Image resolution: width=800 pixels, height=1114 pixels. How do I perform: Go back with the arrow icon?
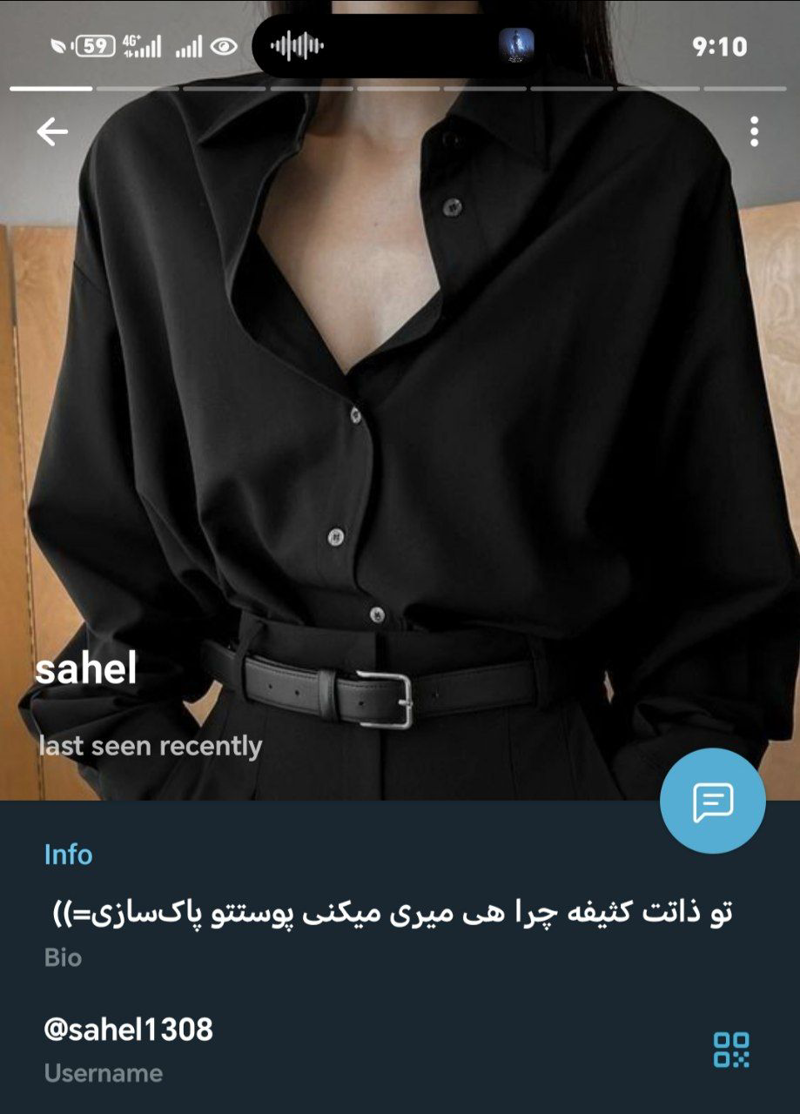(x=52, y=132)
